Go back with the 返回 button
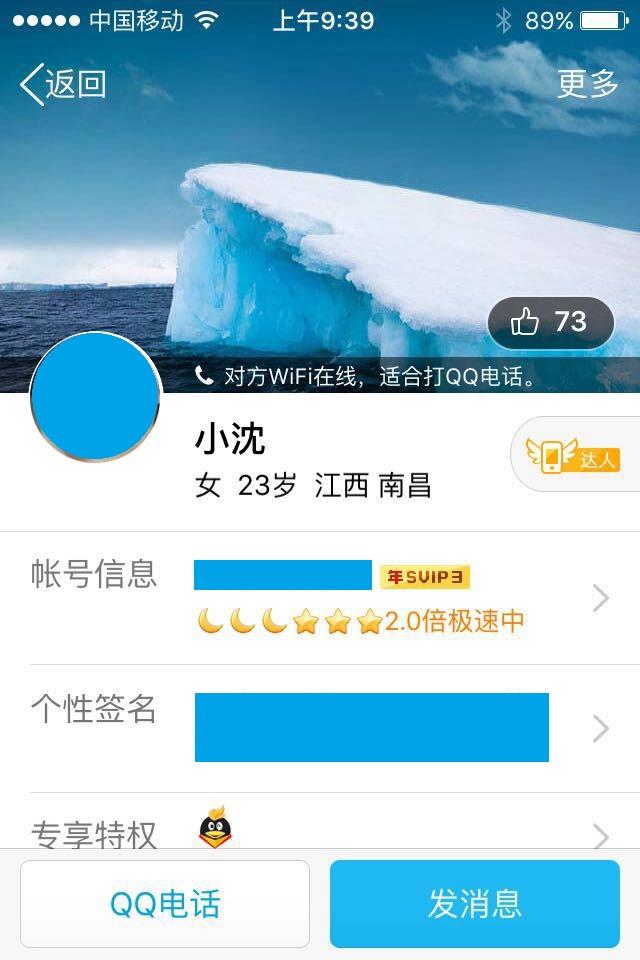The image size is (640, 960). pos(62,85)
